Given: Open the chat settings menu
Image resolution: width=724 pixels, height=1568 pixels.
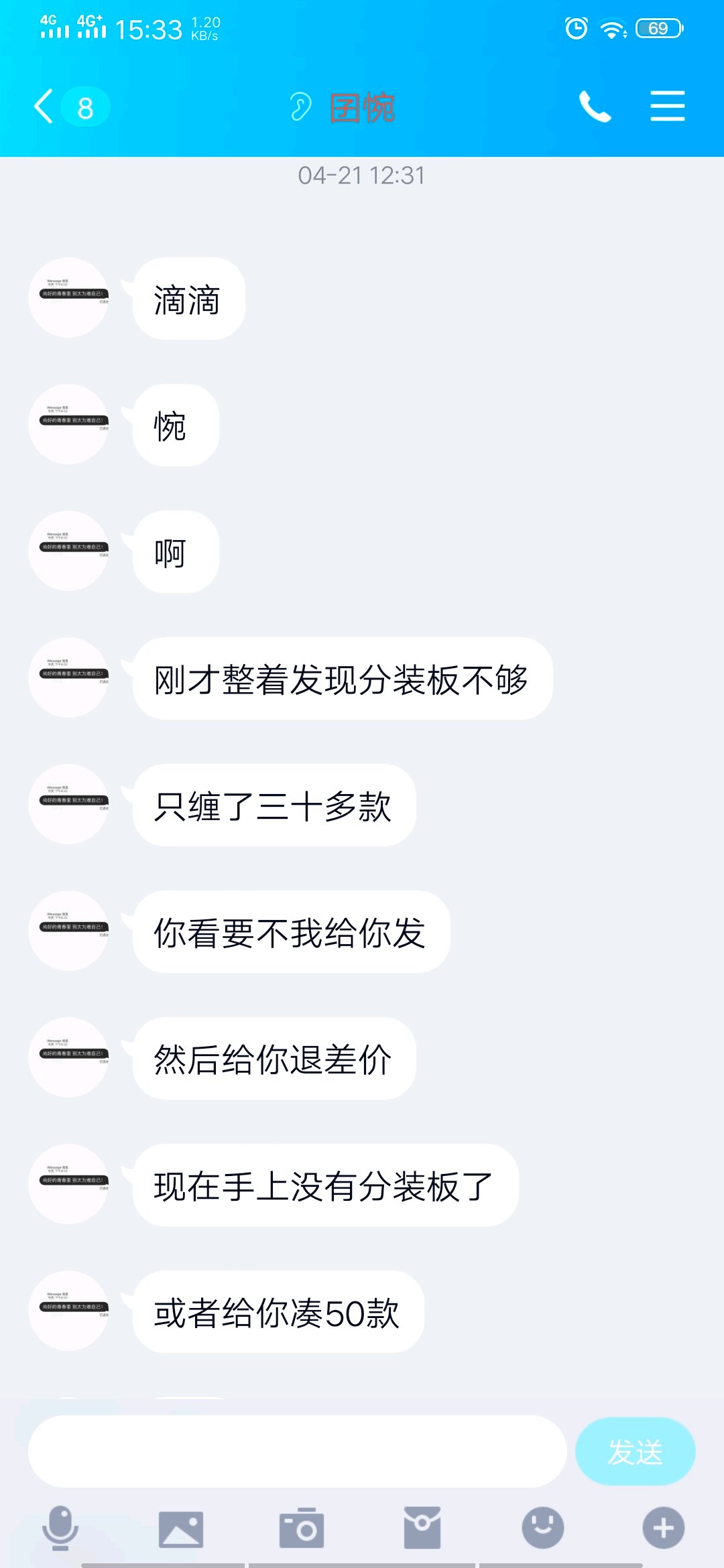Looking at the screenshot, I should [667, 107].
